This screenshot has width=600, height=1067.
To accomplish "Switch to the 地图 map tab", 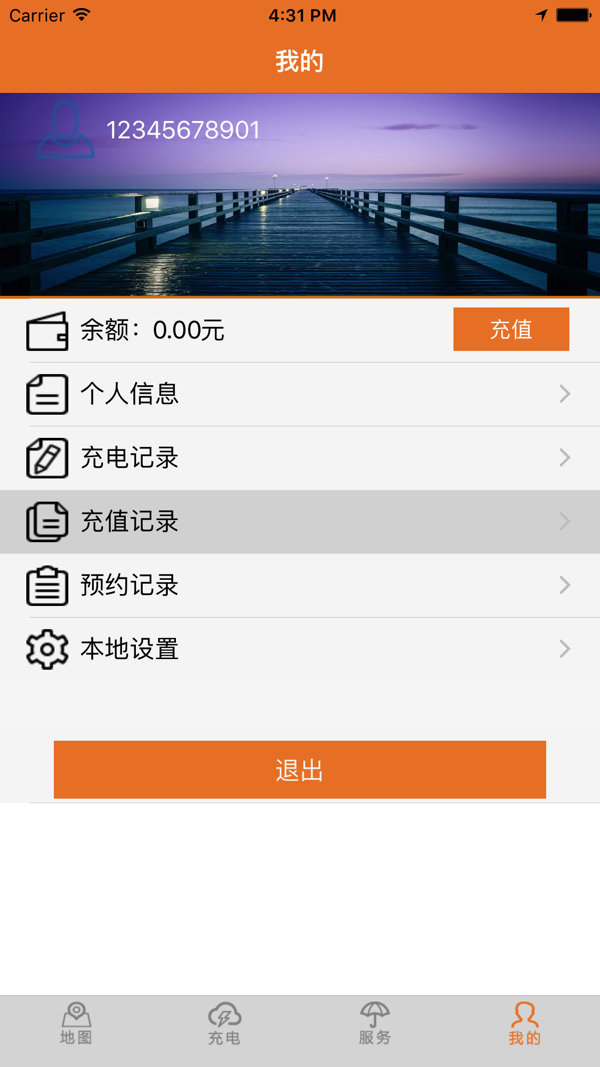I will pyautogui.click(x=76, y=1024).
